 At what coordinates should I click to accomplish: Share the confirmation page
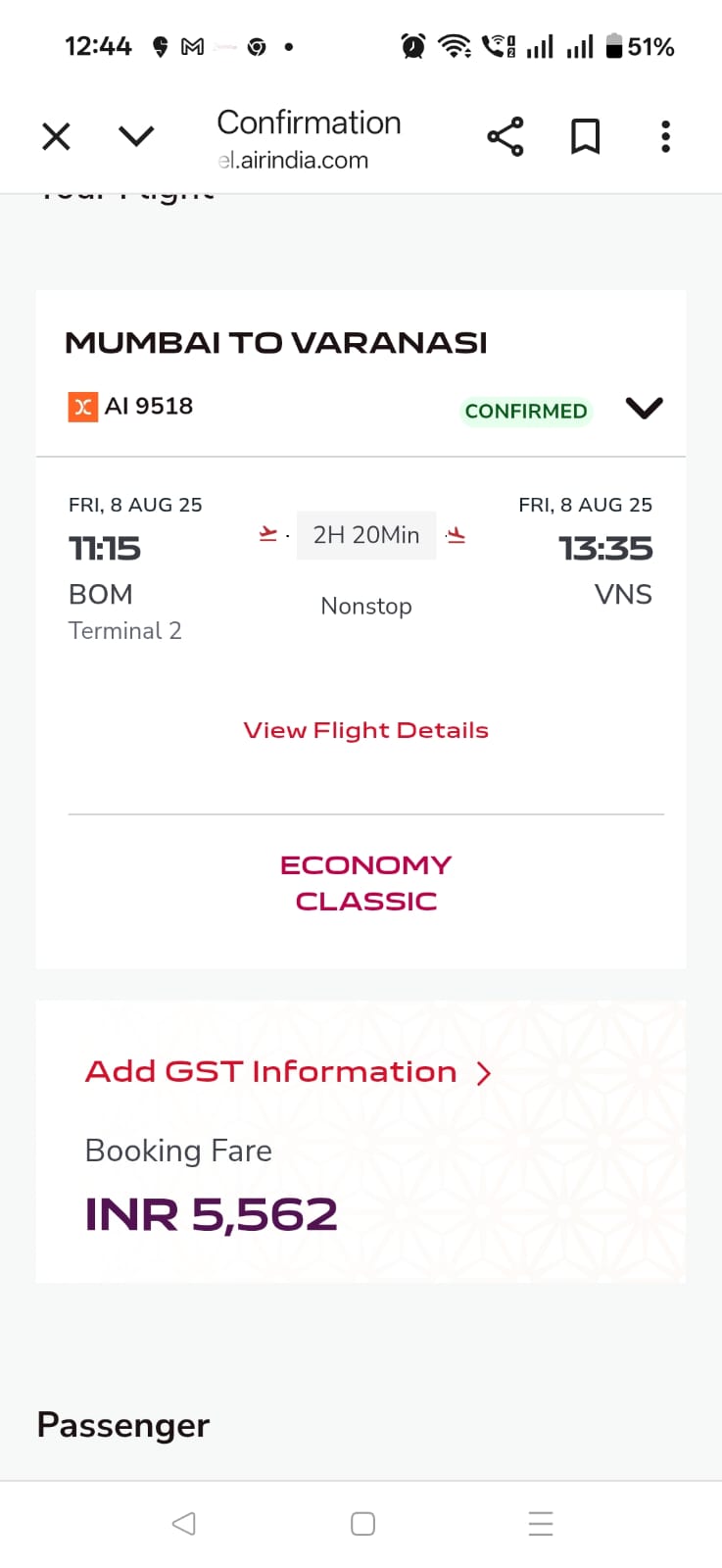[505, 136]
